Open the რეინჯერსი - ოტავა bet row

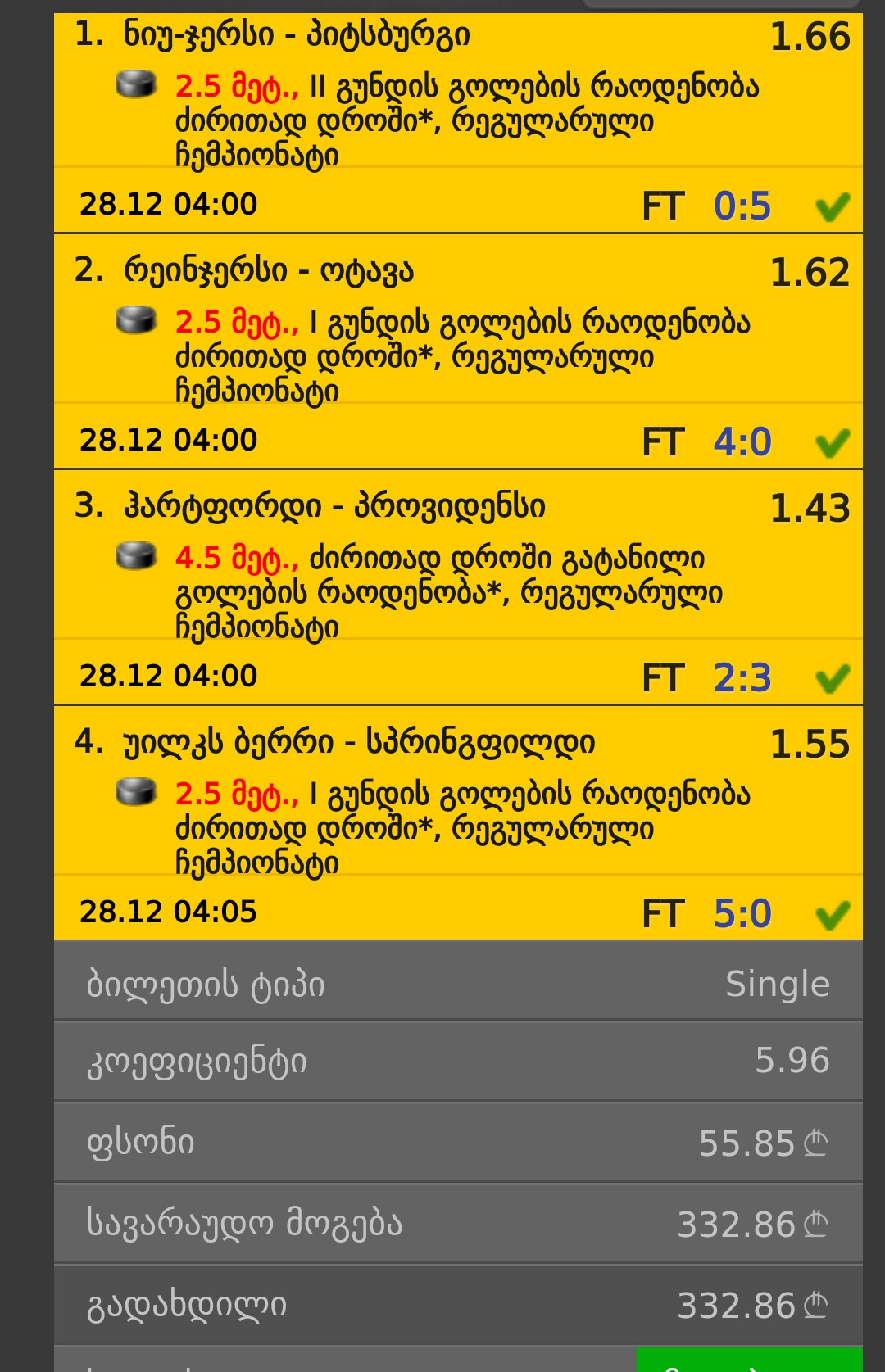pyautogui.click(x=269, y=270)
